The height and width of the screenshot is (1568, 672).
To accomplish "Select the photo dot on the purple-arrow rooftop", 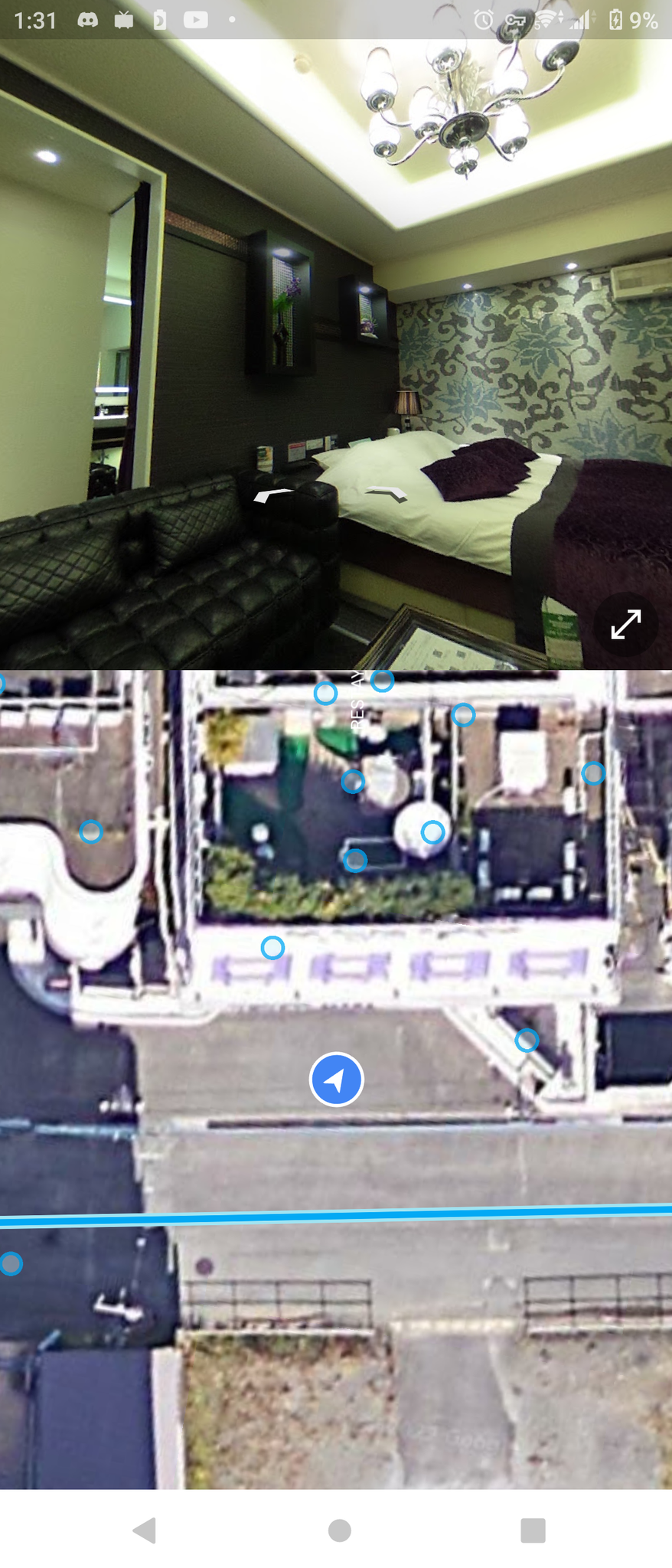I will tap(272, 948).
